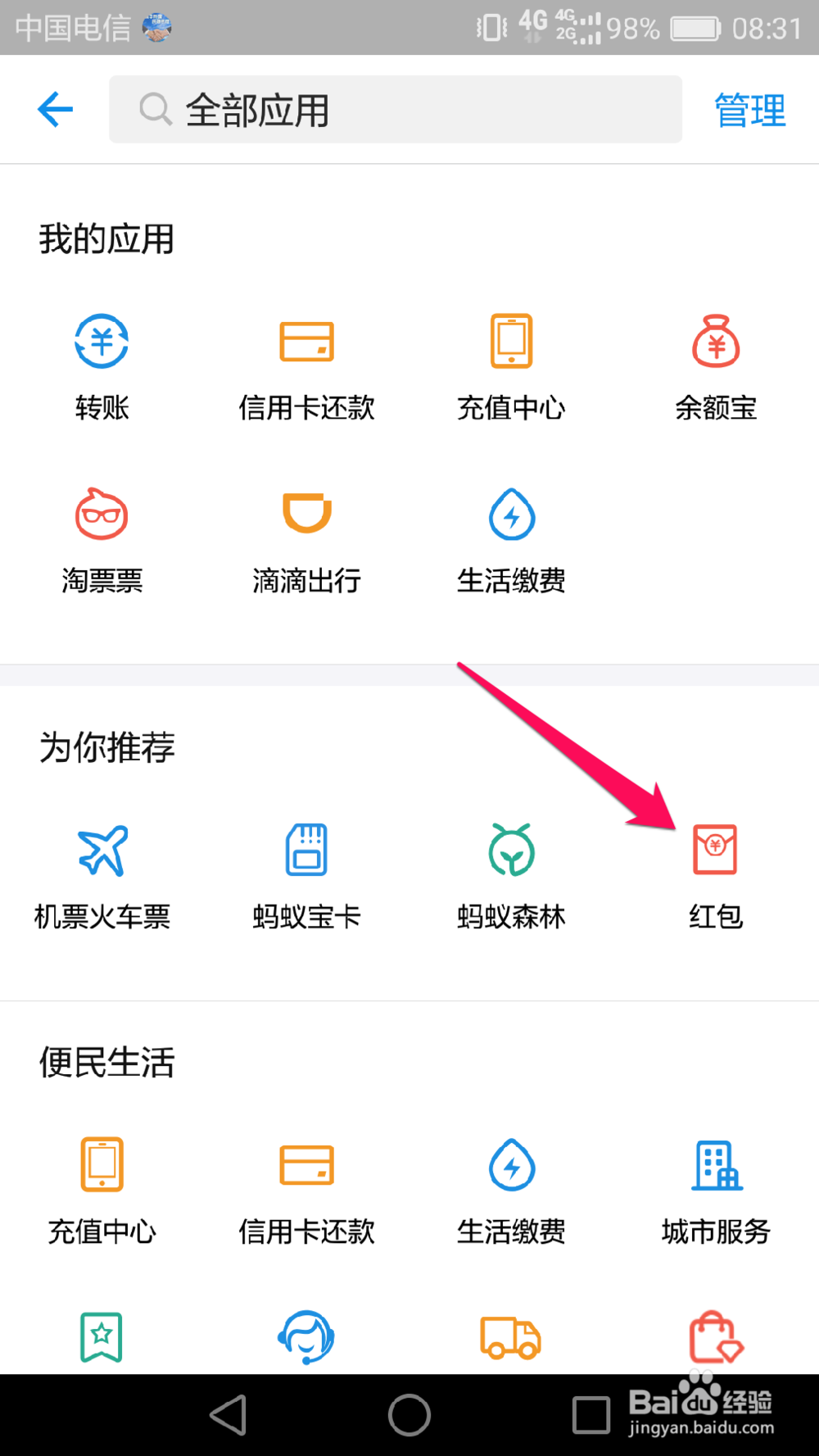The width and height of the screenshot is (819, 1456).
Task: Open the delivery truck express icon
Action: point(511,1334)
